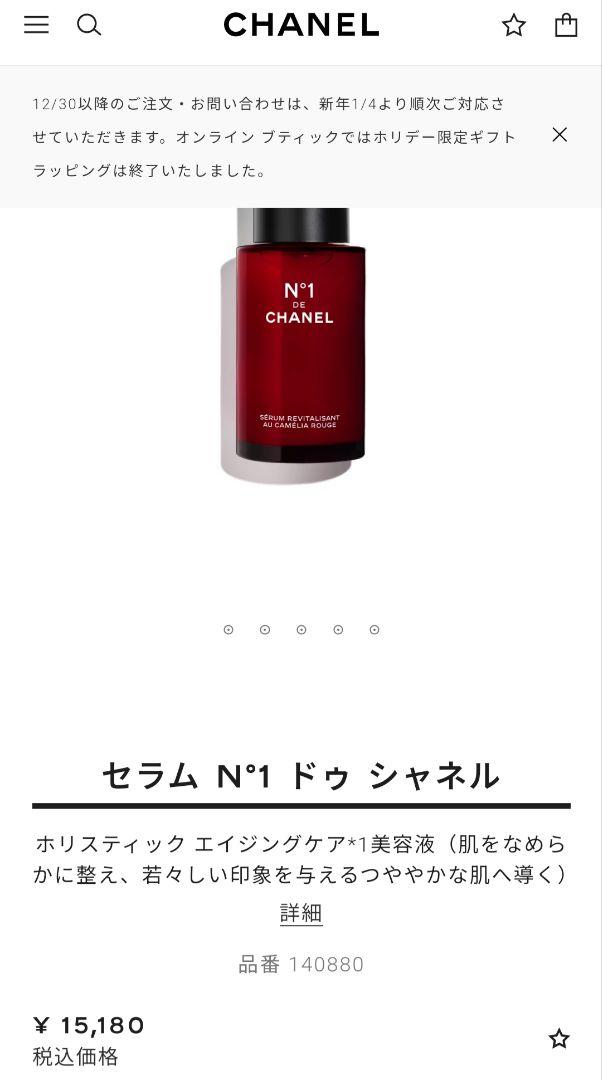The width and height of the screenshot is (602, 1080).
Task: Open wishlist star in the header
Action: [x=514, y=25]
